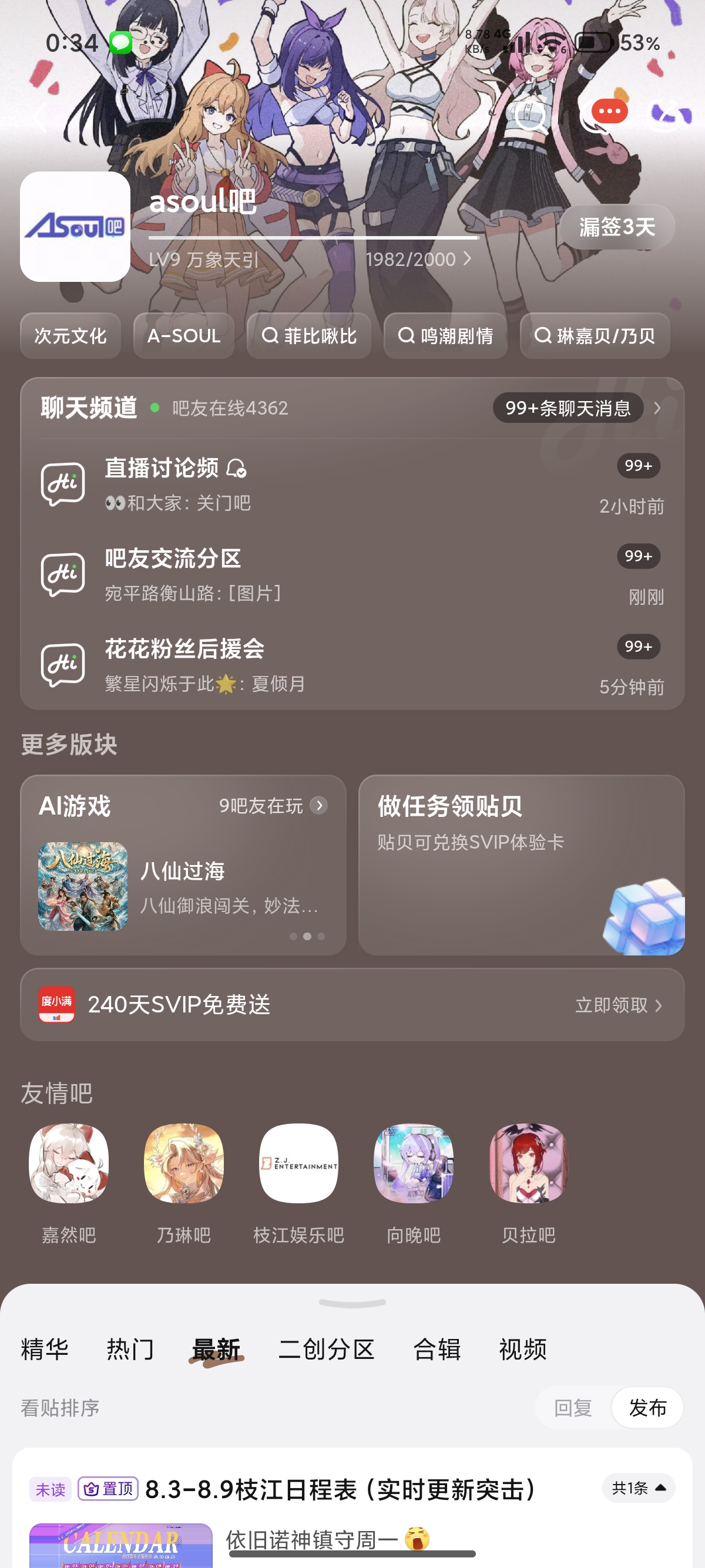
Task: Open the 次元文化 category chip
Action: click(x=70, y=335)
